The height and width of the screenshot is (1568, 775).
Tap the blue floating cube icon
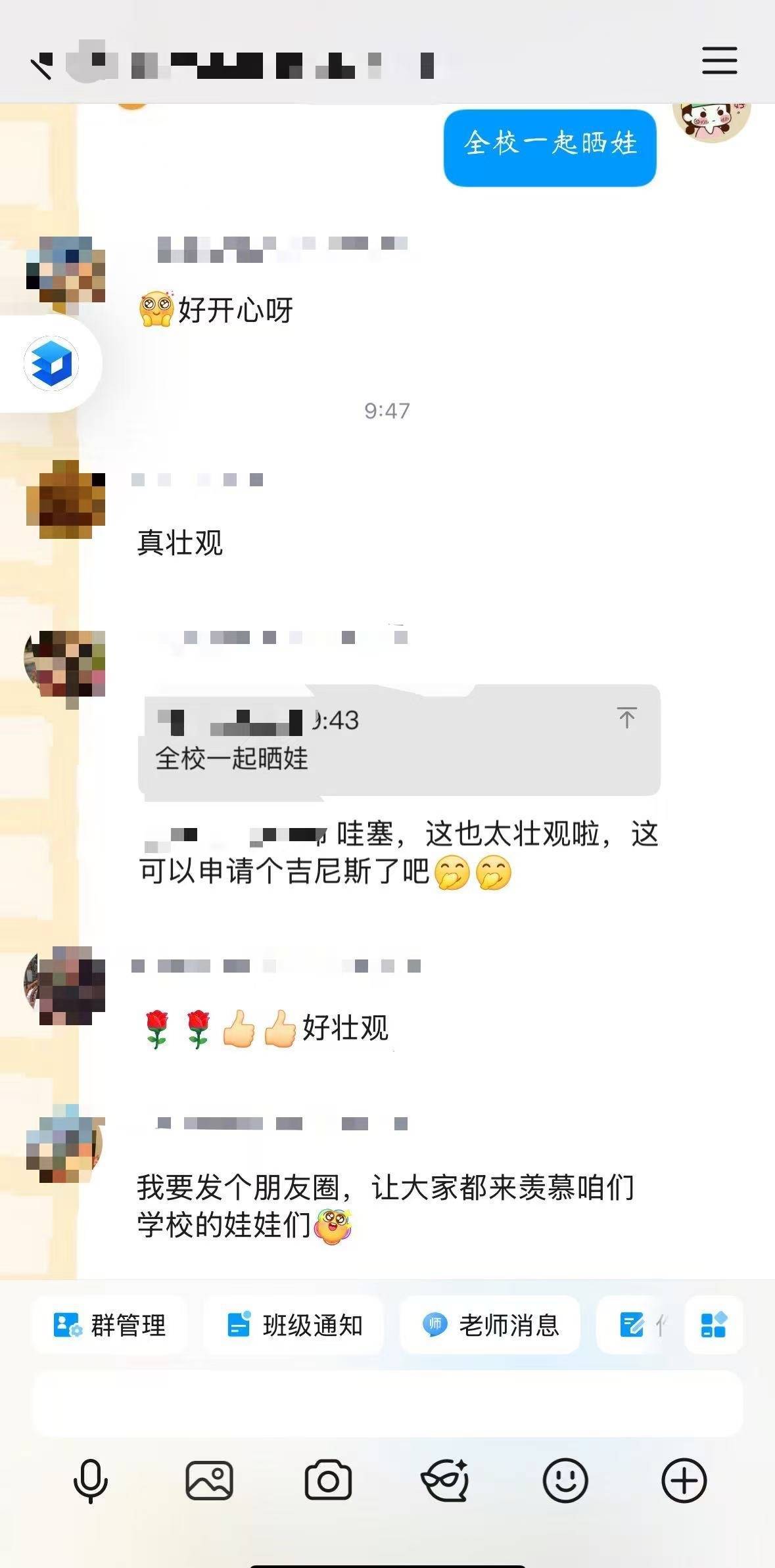[x=51, y=363]
